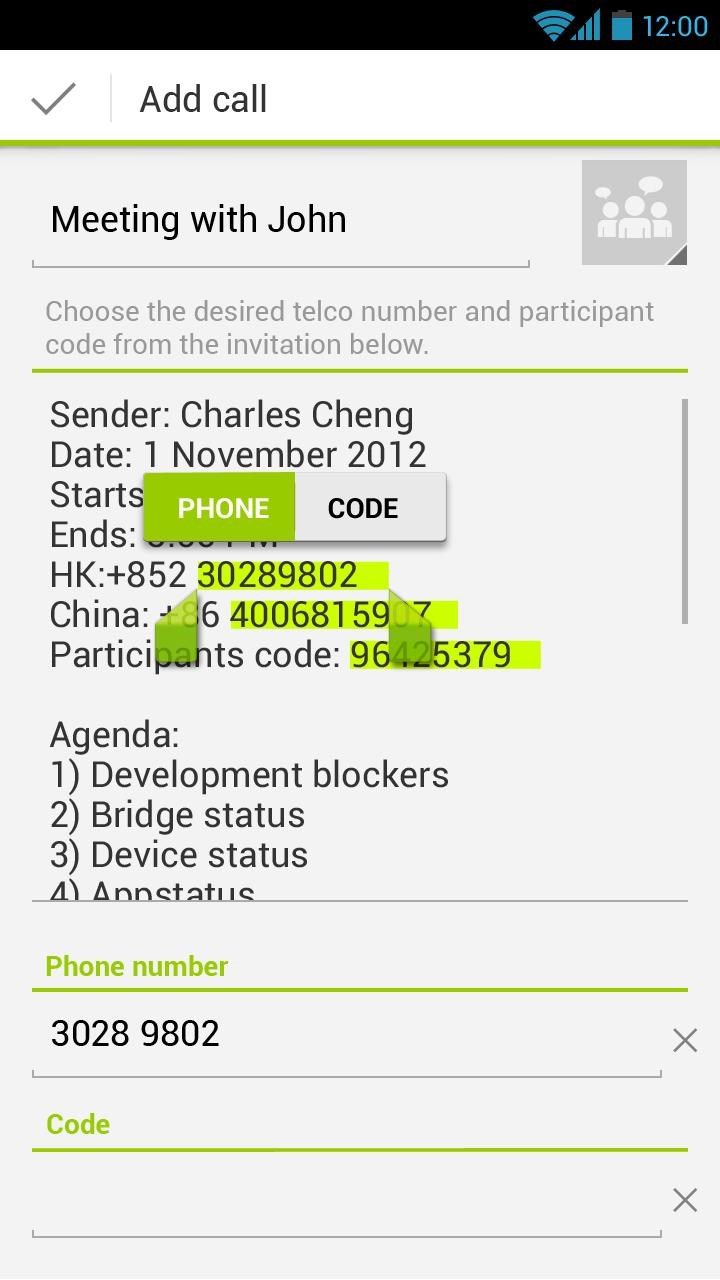This screenshot has height=1280, width=720.
Task: Edit the Meeting with John title
Action: 280,220
